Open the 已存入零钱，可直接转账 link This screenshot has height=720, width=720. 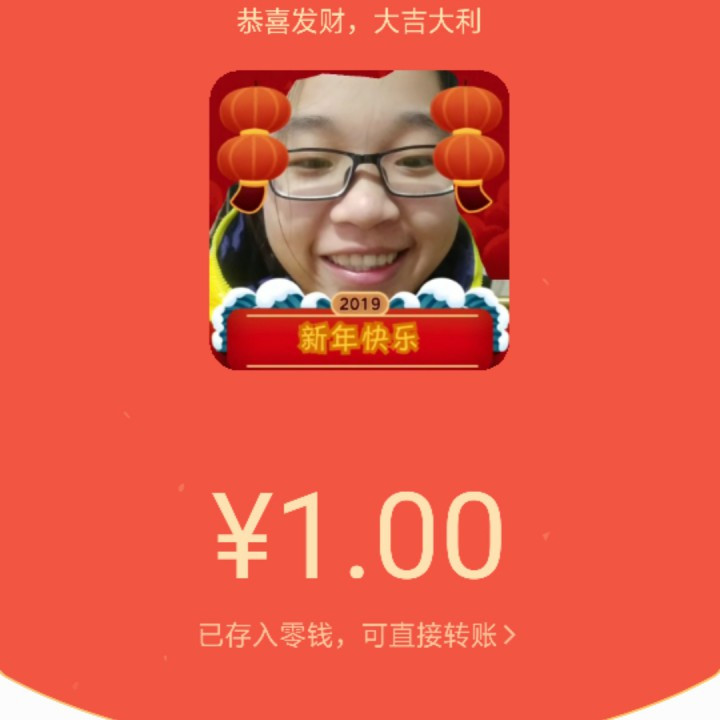pyautogui.click(x=357, y=636)
